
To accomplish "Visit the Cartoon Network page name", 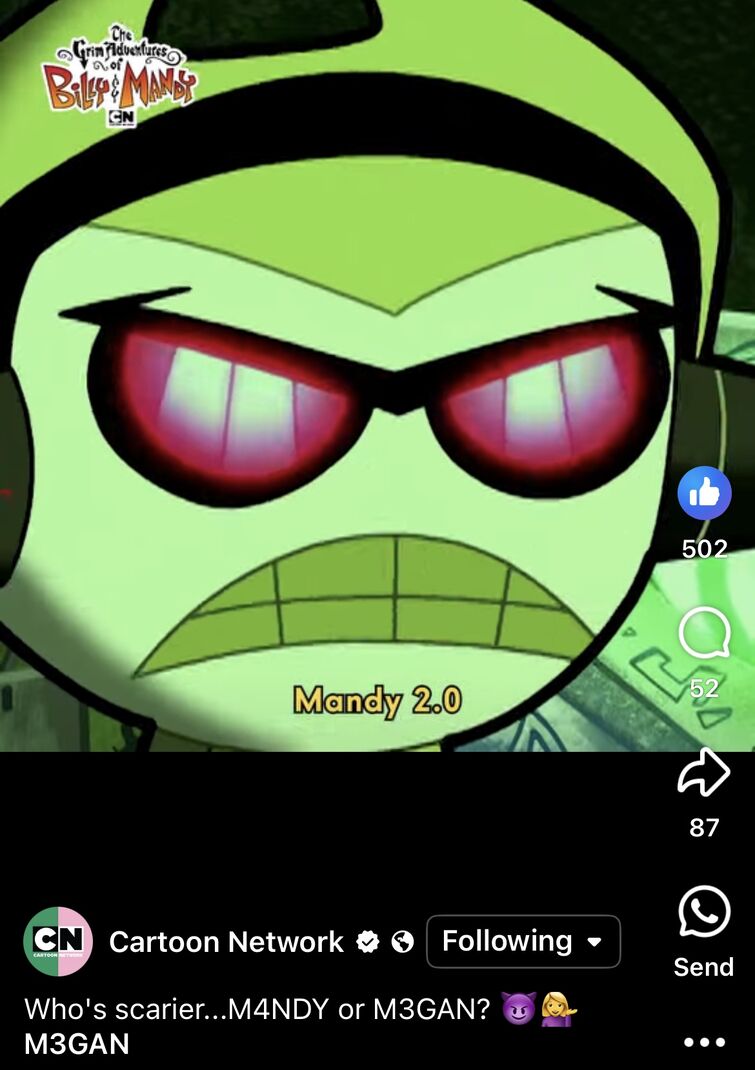I will [226, 941].
